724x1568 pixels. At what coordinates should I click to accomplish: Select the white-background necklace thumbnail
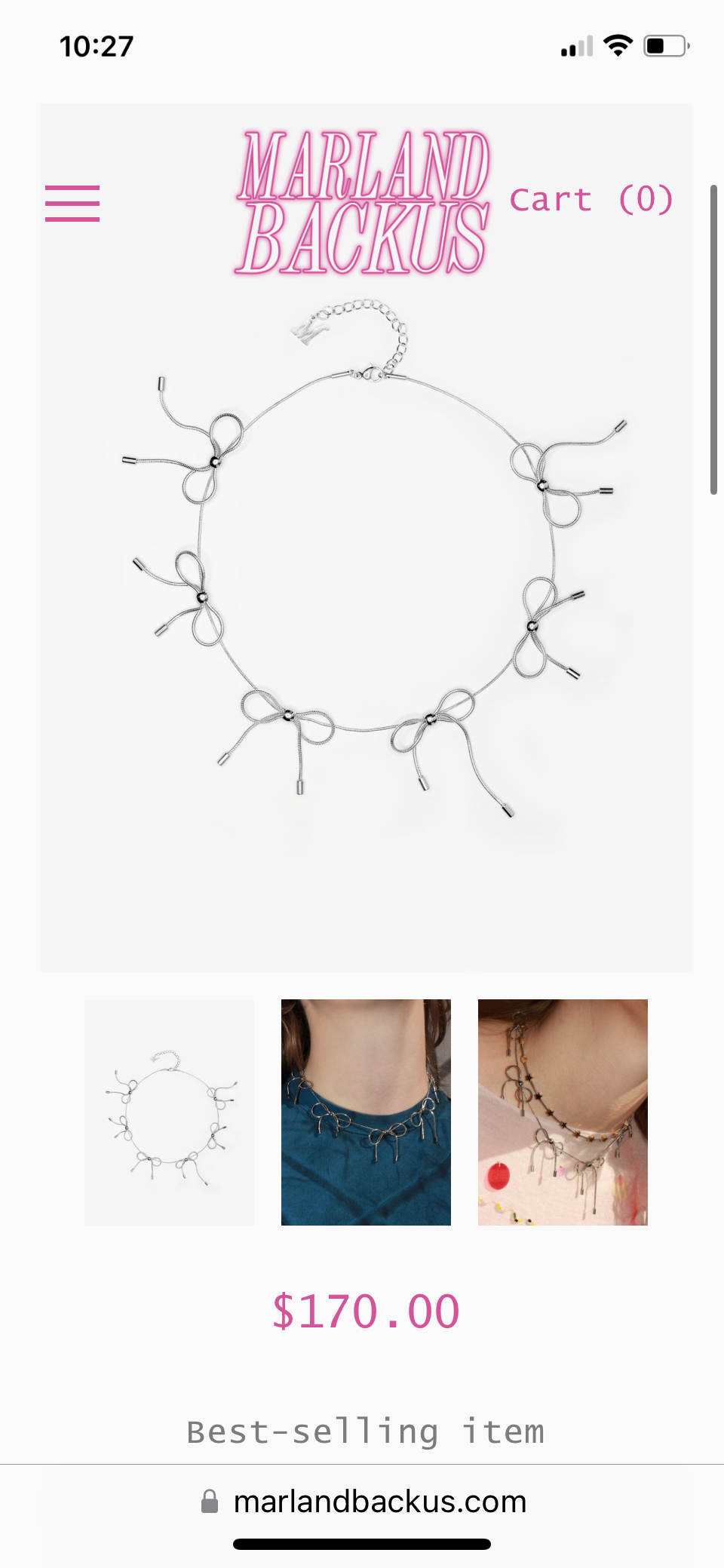(x=169, y=1112)
